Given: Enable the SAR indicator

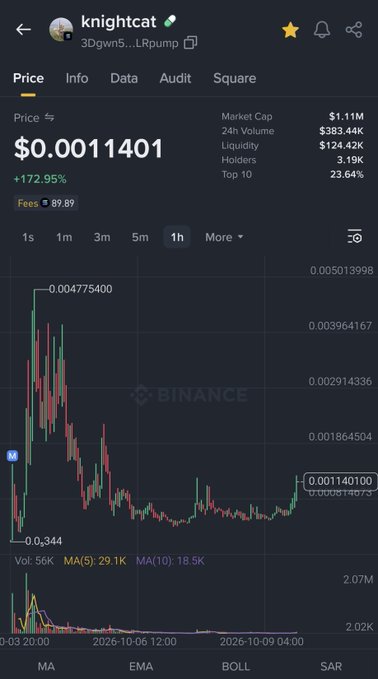Looking at the screenshot, I should point(331,666).
